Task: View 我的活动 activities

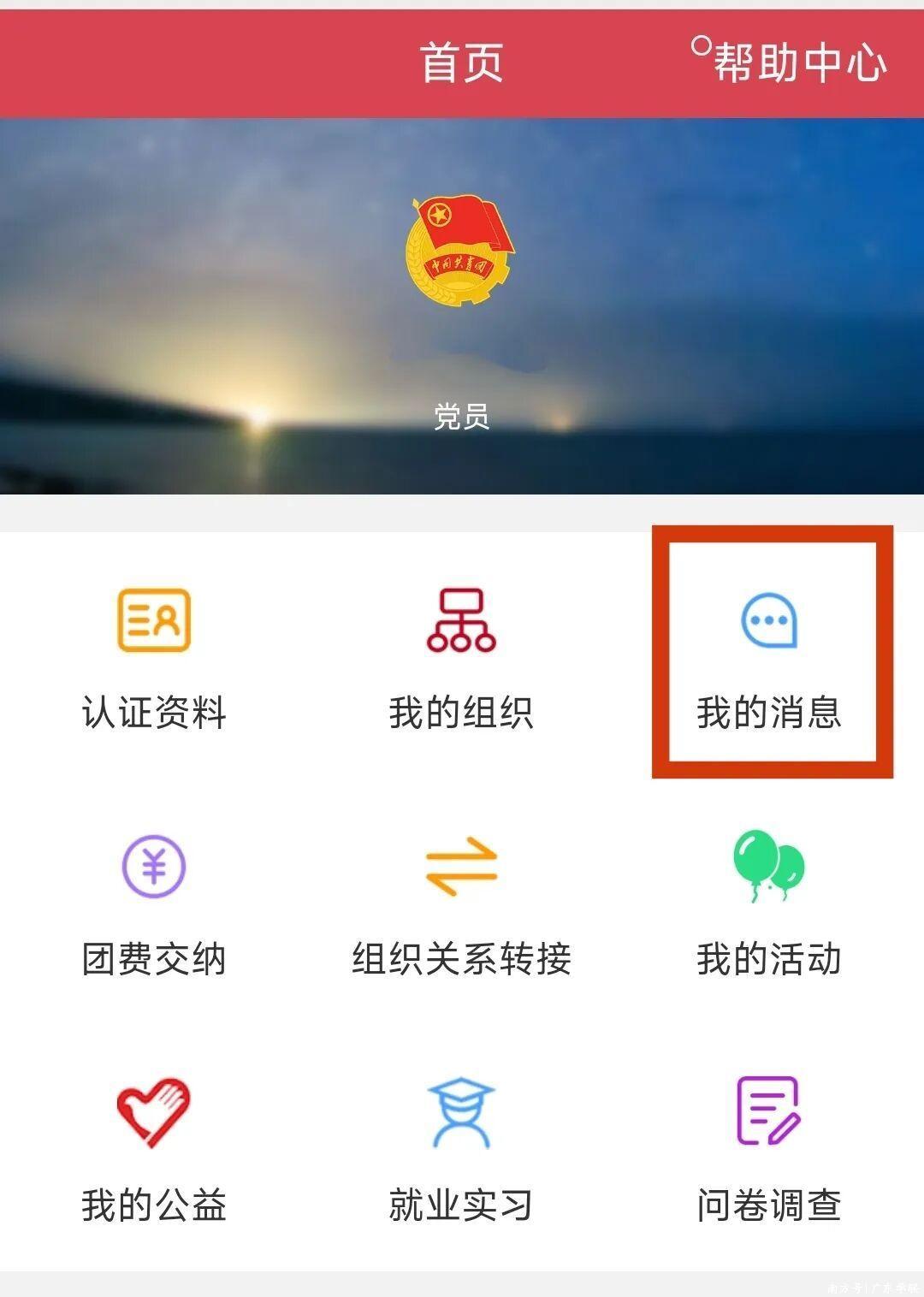Action: point(769,903)
